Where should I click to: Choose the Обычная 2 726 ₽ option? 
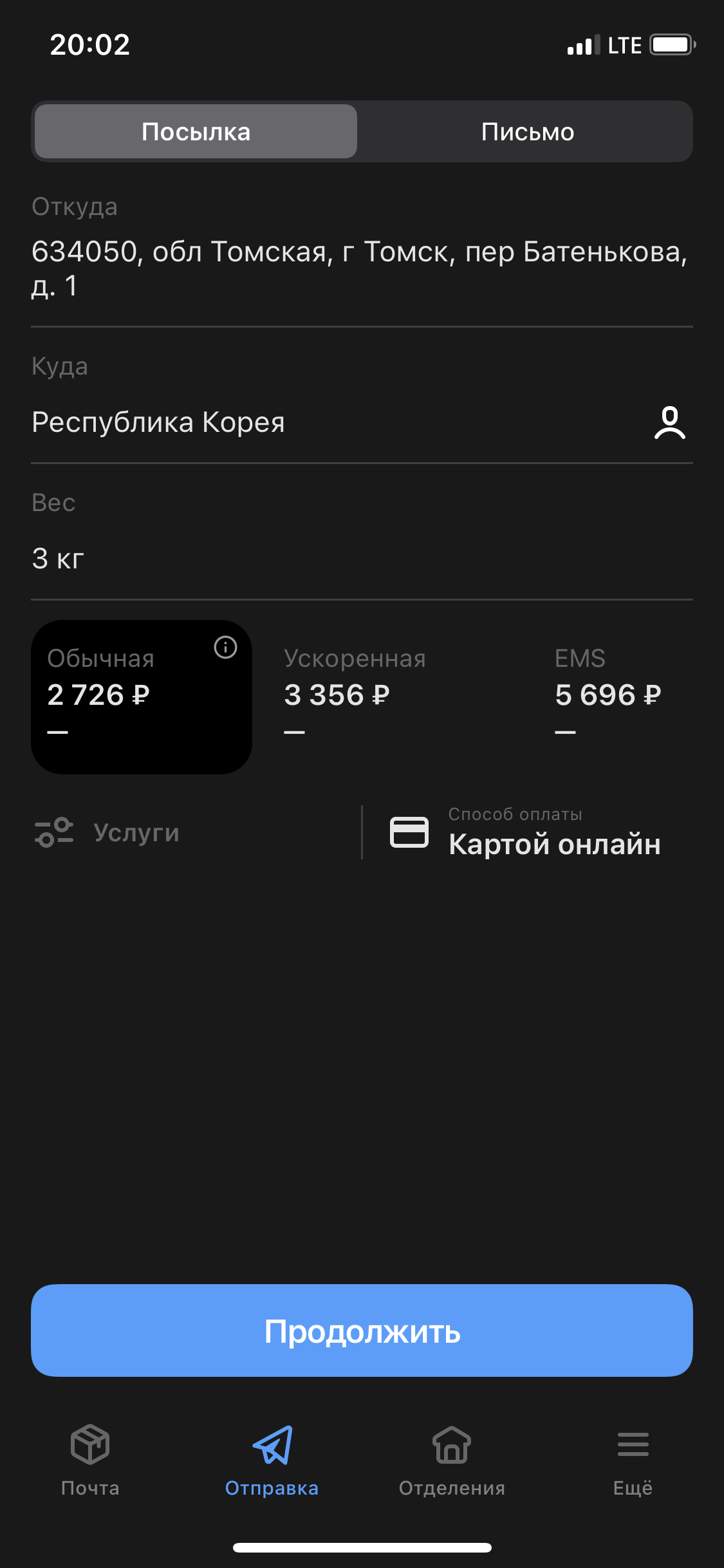point(142,696)
